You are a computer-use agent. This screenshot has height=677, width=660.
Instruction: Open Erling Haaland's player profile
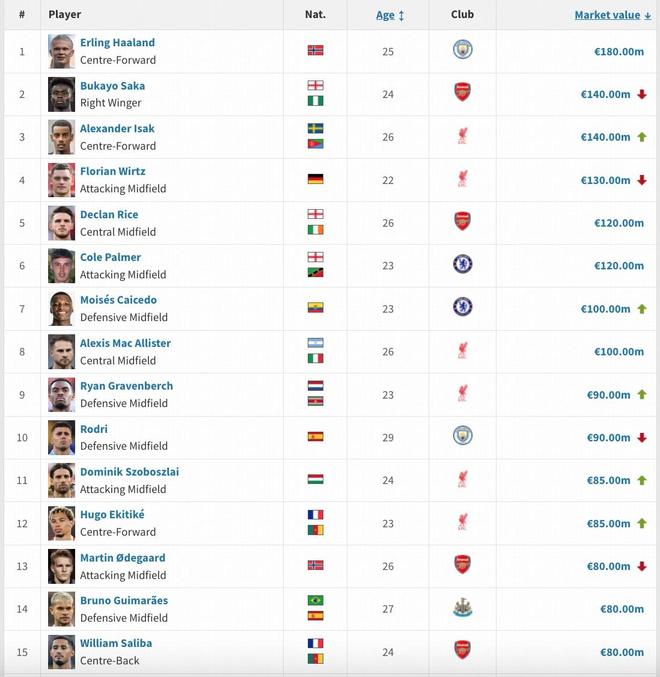click(117, 43)
